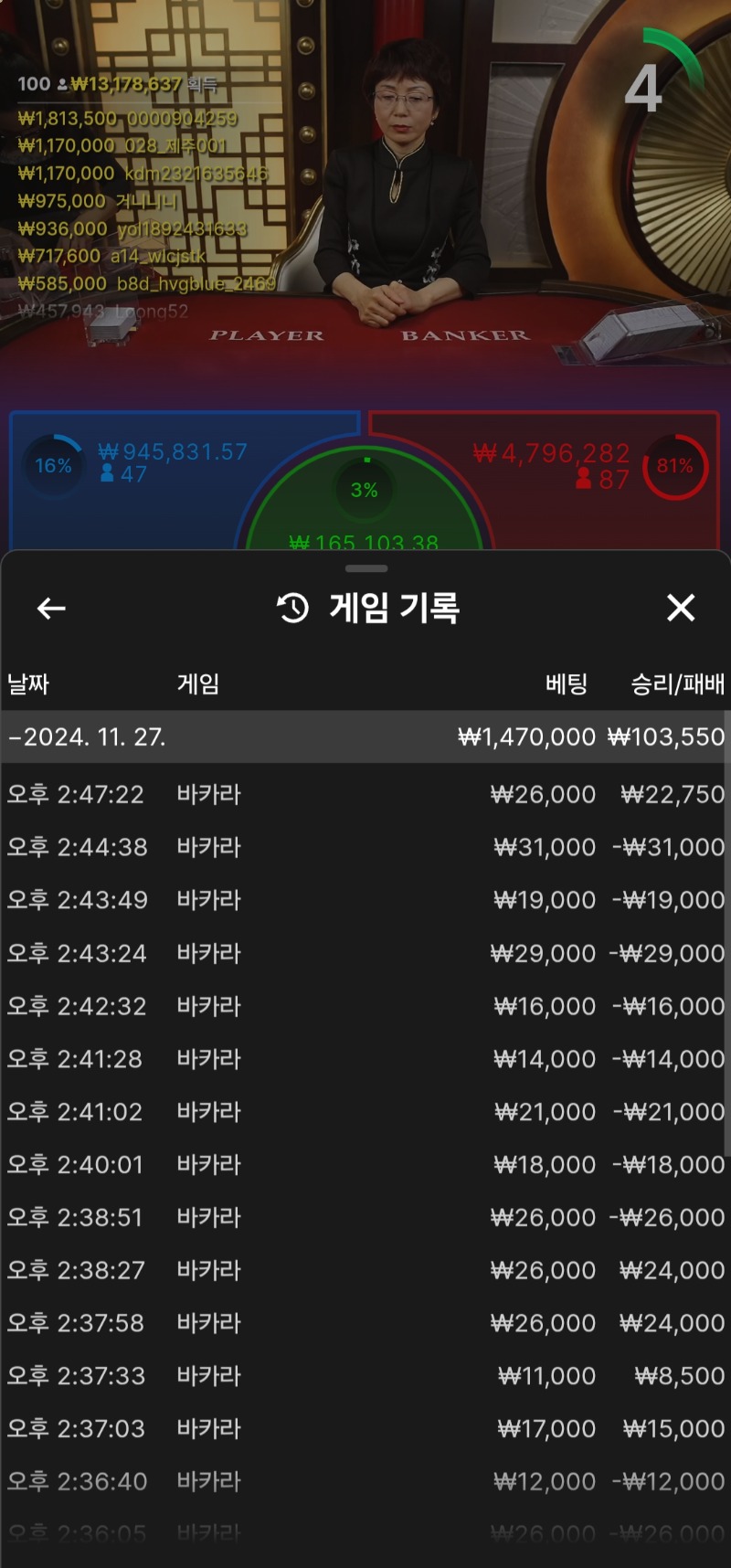Show details for 오후 2:37:33 game
Image resolution: width=731 pixels, height=1568 pixels.
pyautogui.click(x=365, y=1376)
